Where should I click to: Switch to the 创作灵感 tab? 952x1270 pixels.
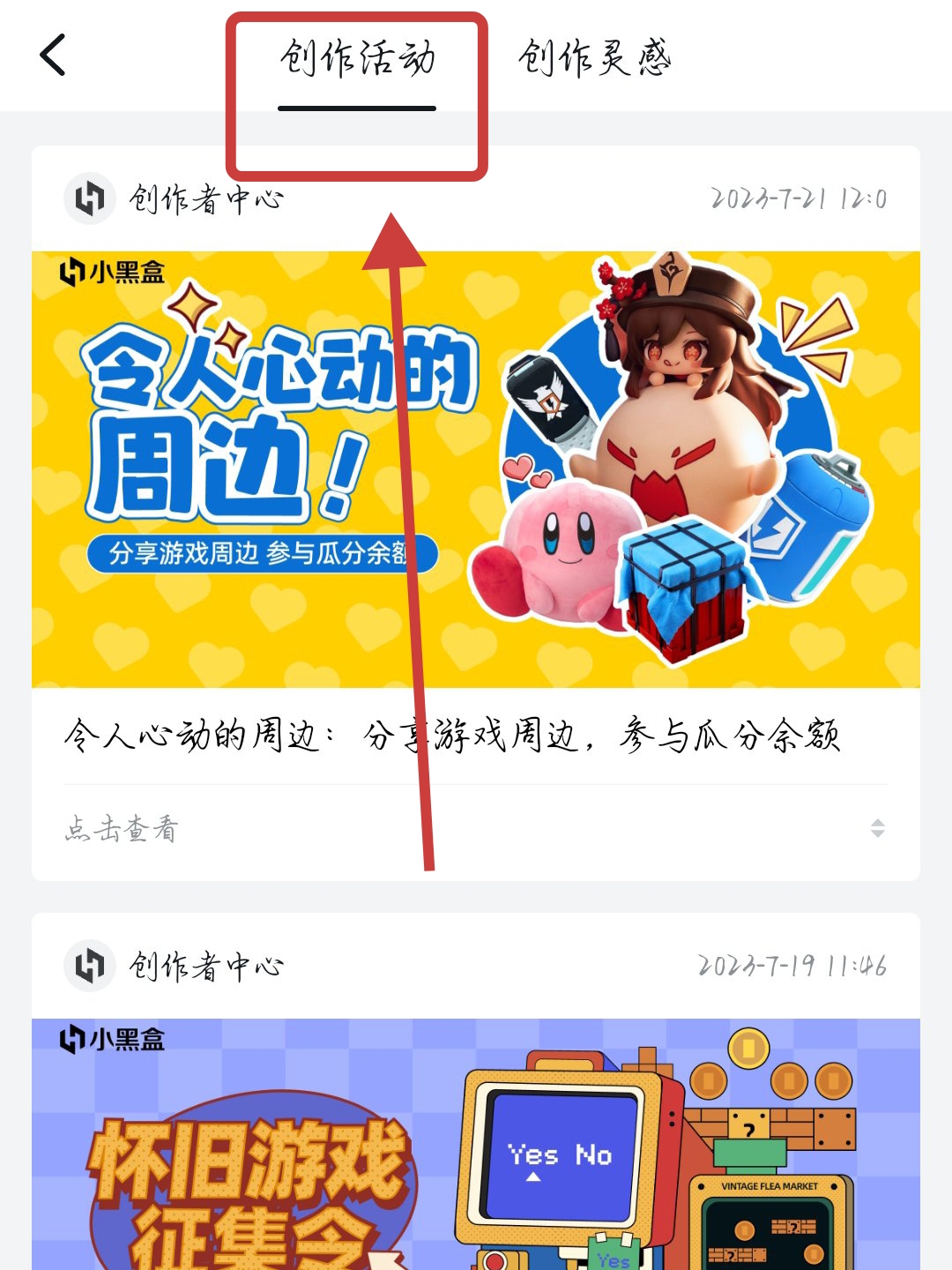click(594, 59)
